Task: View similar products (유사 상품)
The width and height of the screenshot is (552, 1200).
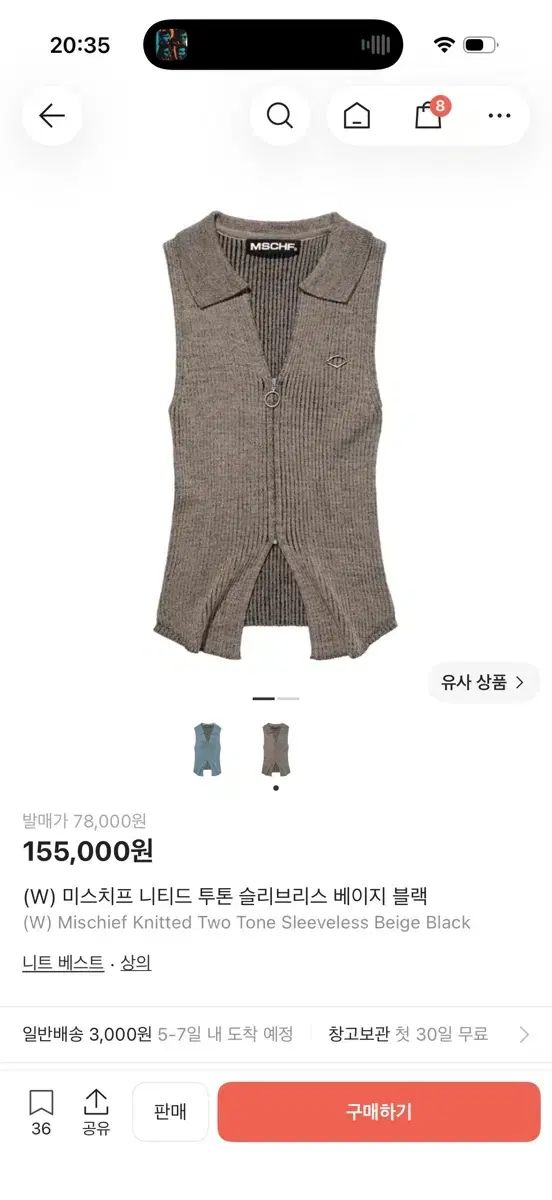Action: pos(484,683)
